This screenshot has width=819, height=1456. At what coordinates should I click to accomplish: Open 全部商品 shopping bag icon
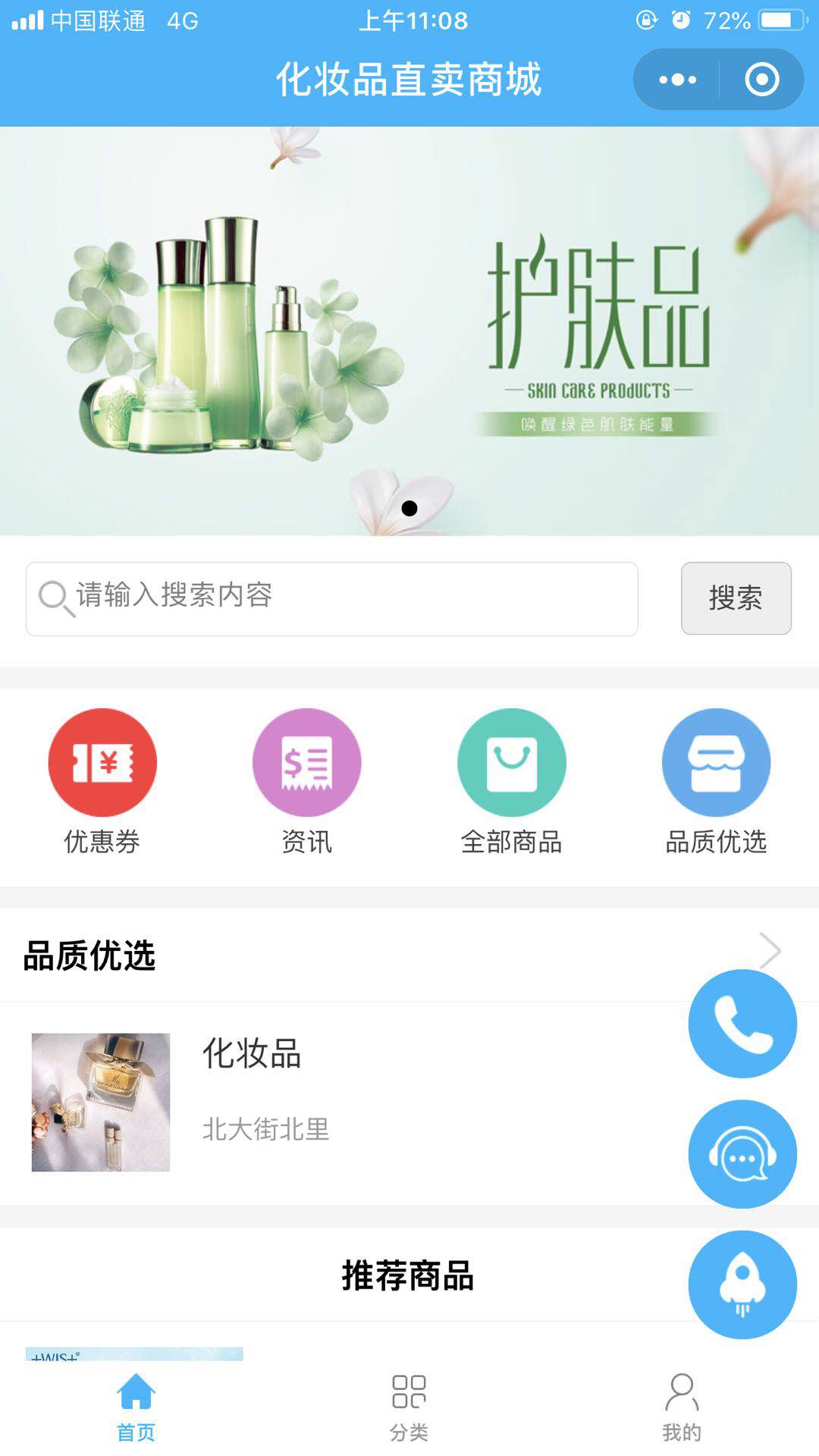click(511, 763)
